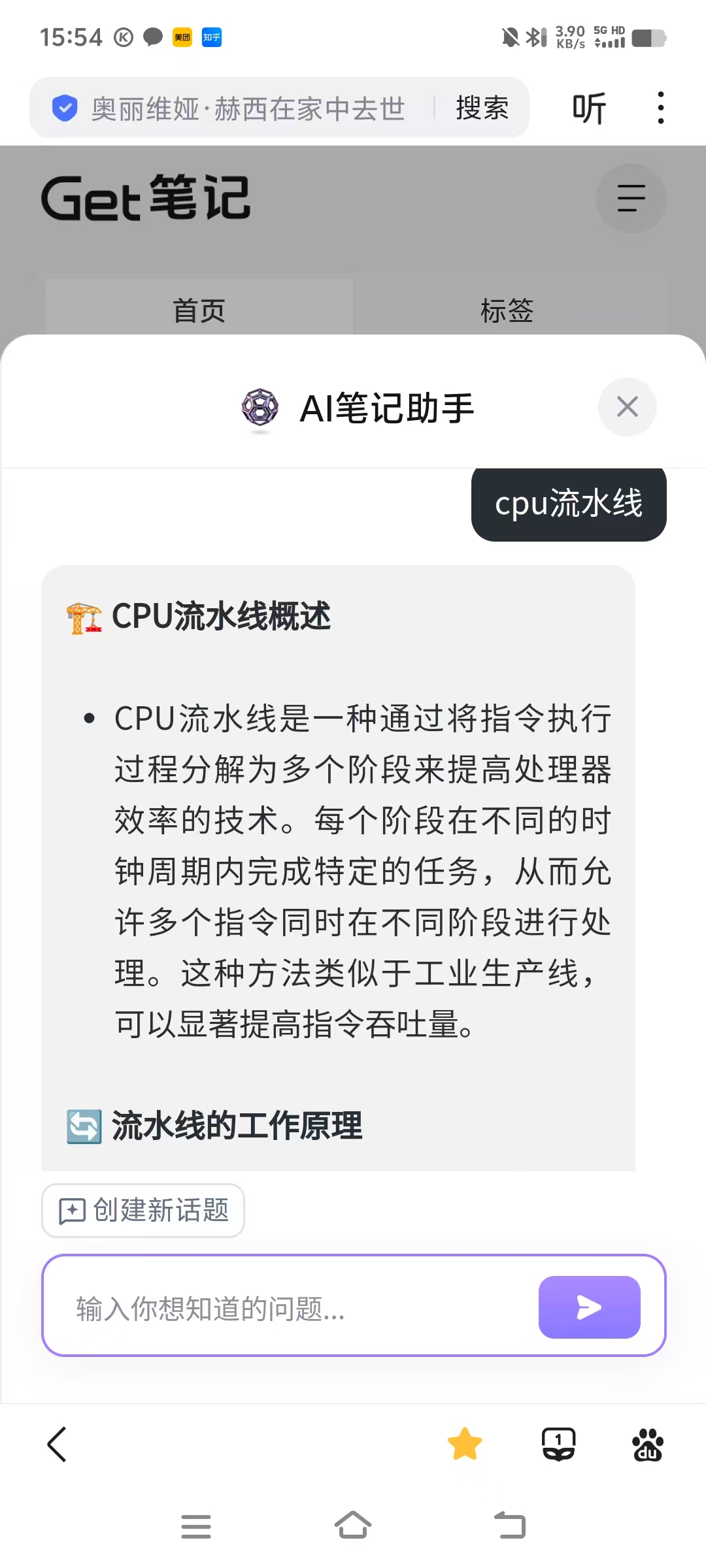Start a new topic with 创建新话题
Viewport: 706px width, 1568px height.
tap(143, 1211)
